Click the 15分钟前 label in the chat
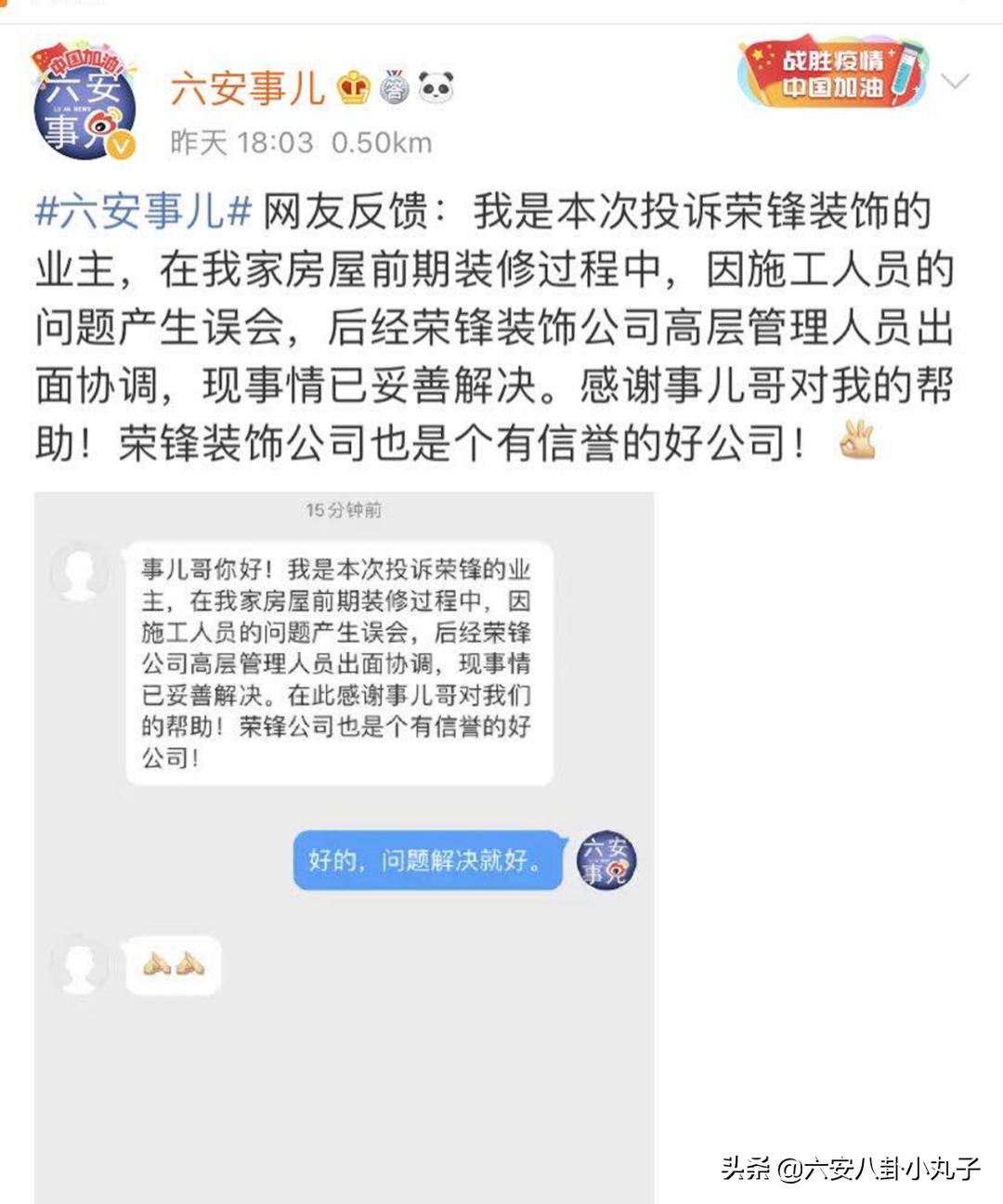The image size is (1003, 1204). click(345, 508)
